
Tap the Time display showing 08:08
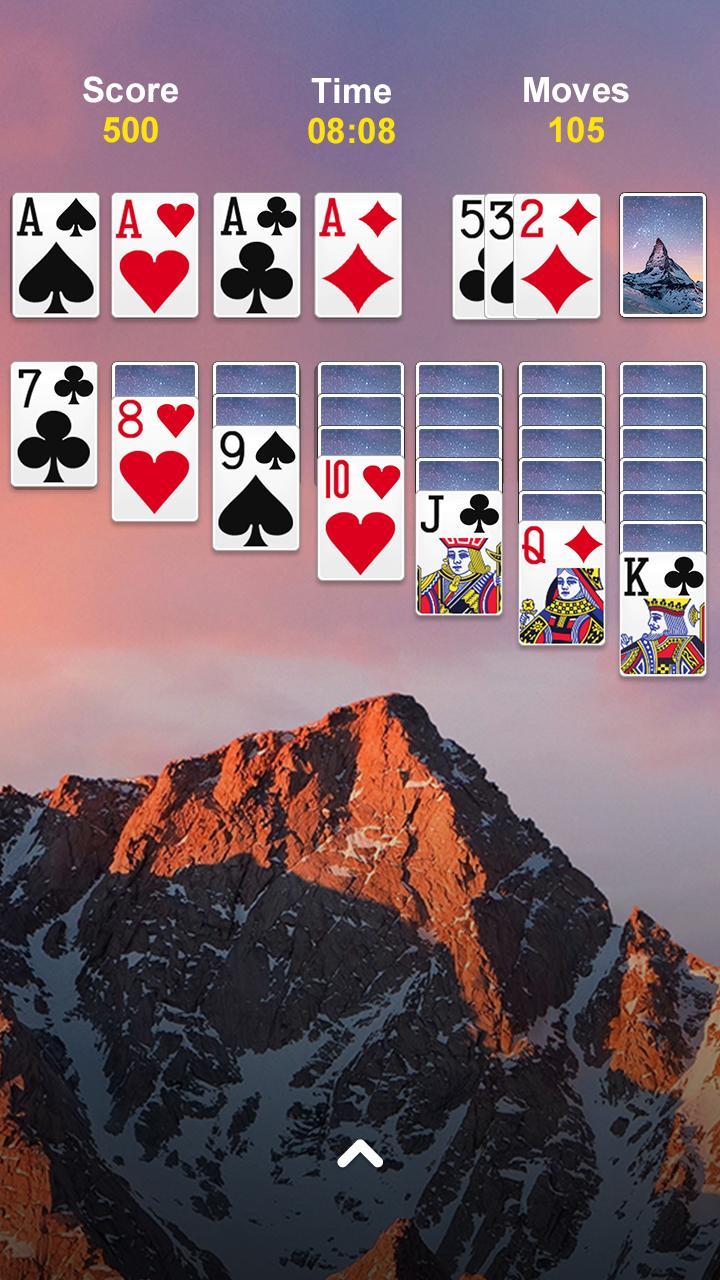352,130
